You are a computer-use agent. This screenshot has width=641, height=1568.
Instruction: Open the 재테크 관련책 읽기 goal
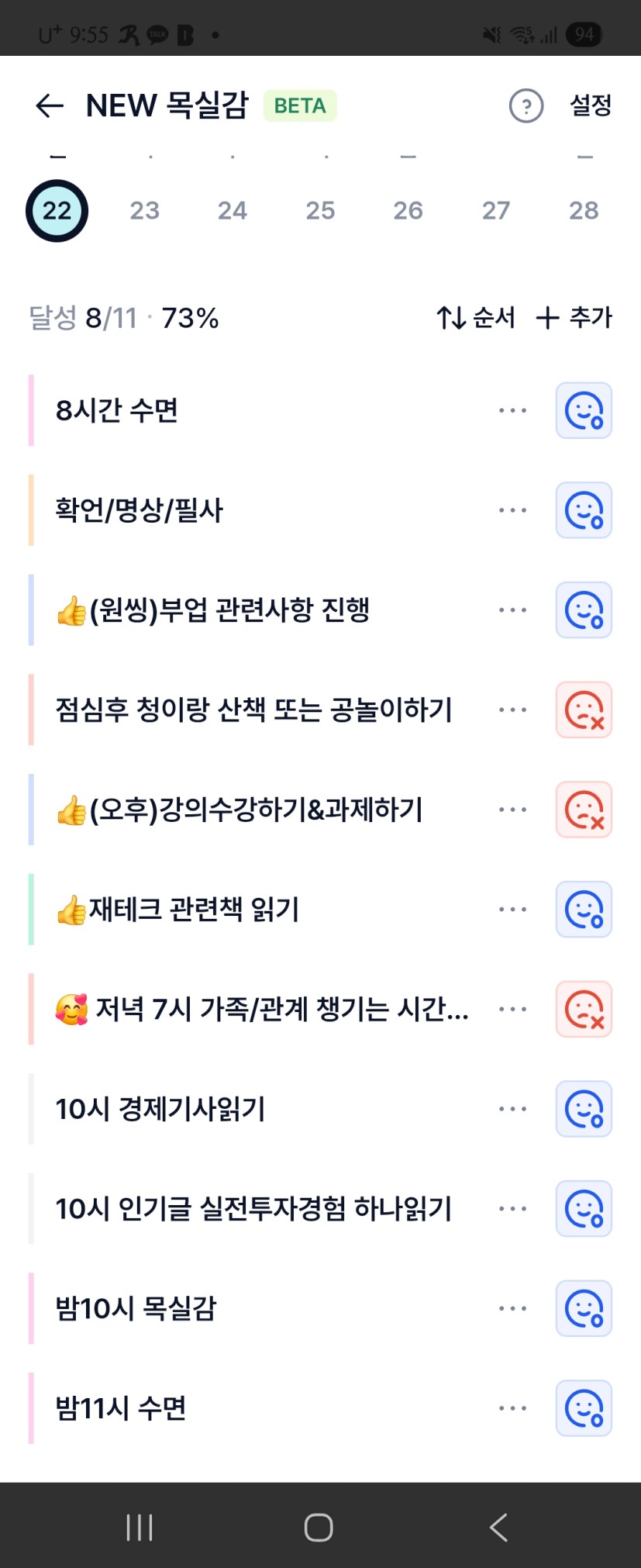pyautogui.click(x=194, y=910)
